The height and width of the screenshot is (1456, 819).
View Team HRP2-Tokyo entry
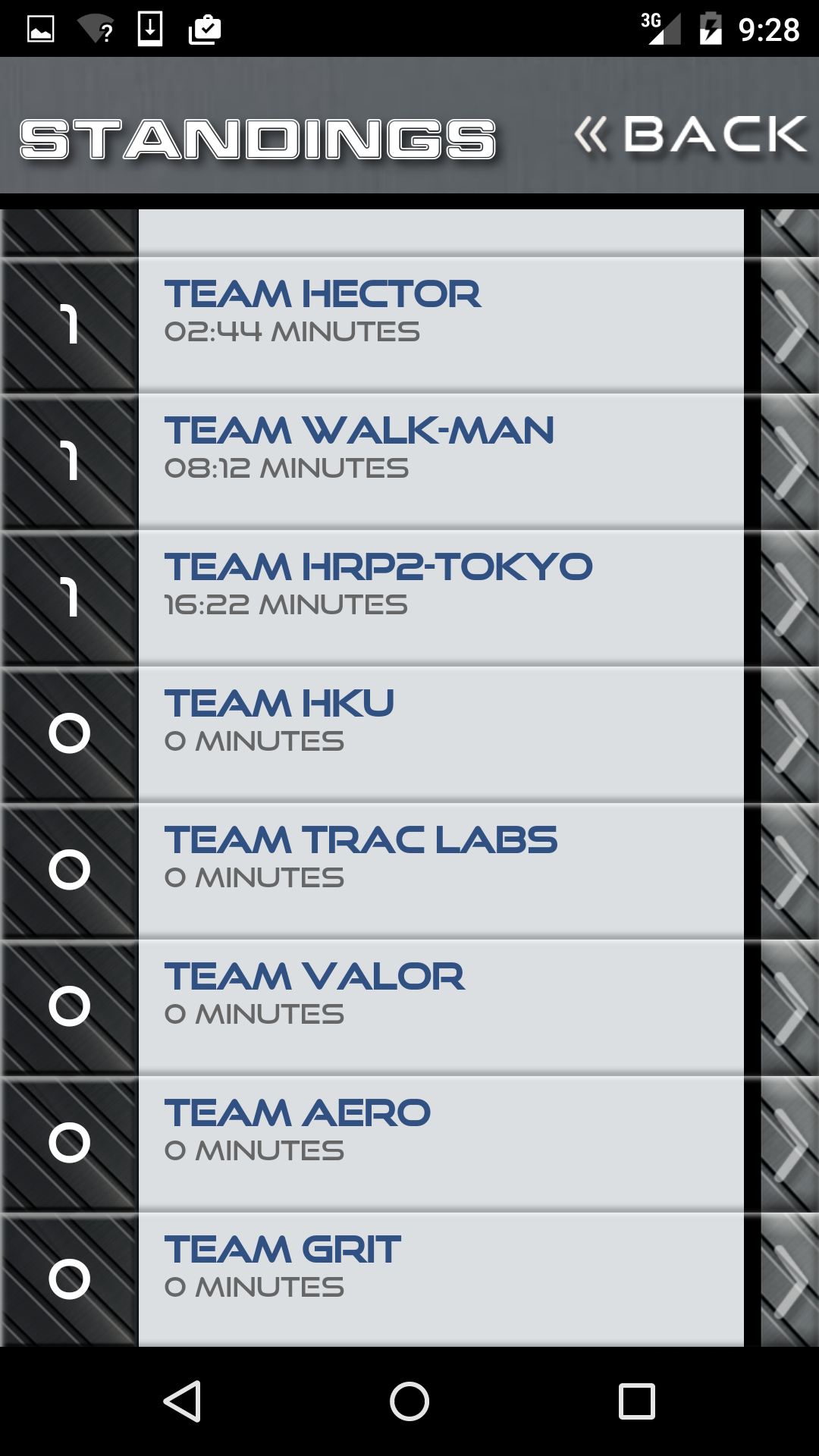click(x=409, y=598)
